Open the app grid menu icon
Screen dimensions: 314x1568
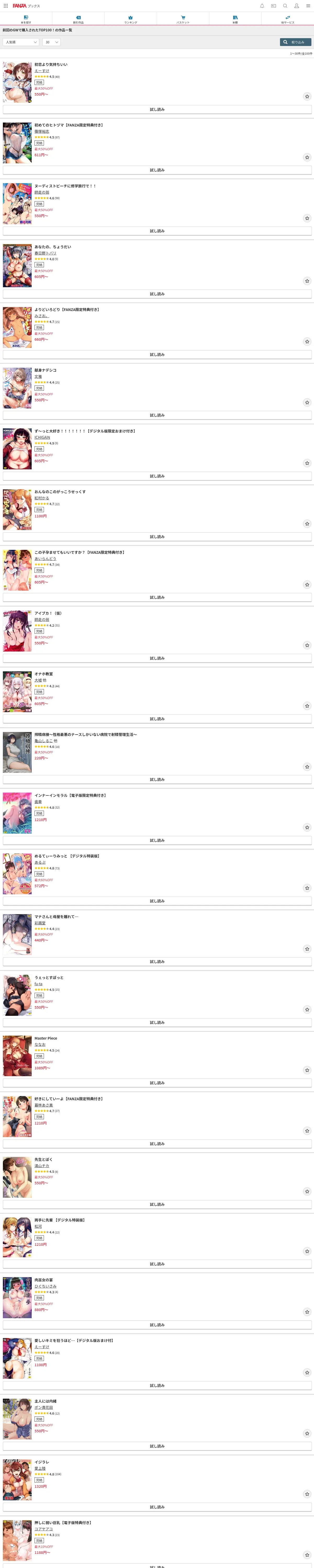click(5, 6)
